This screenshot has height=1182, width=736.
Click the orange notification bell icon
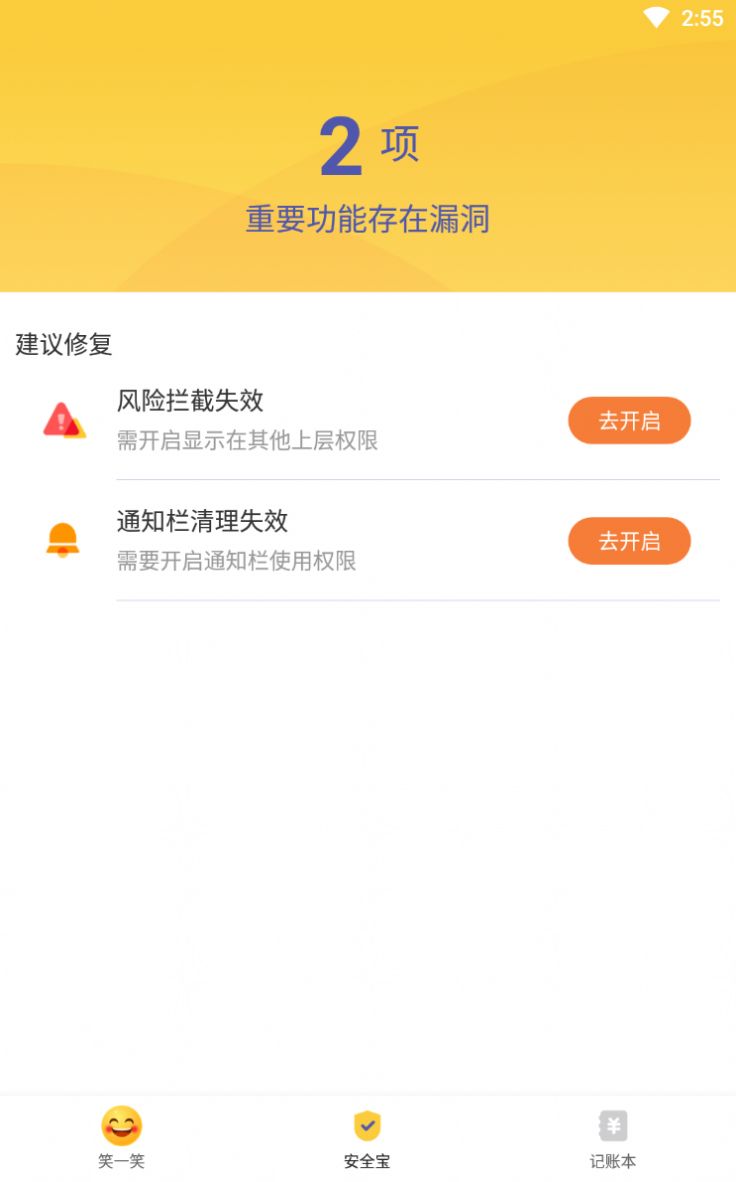(x=62, y=540)
